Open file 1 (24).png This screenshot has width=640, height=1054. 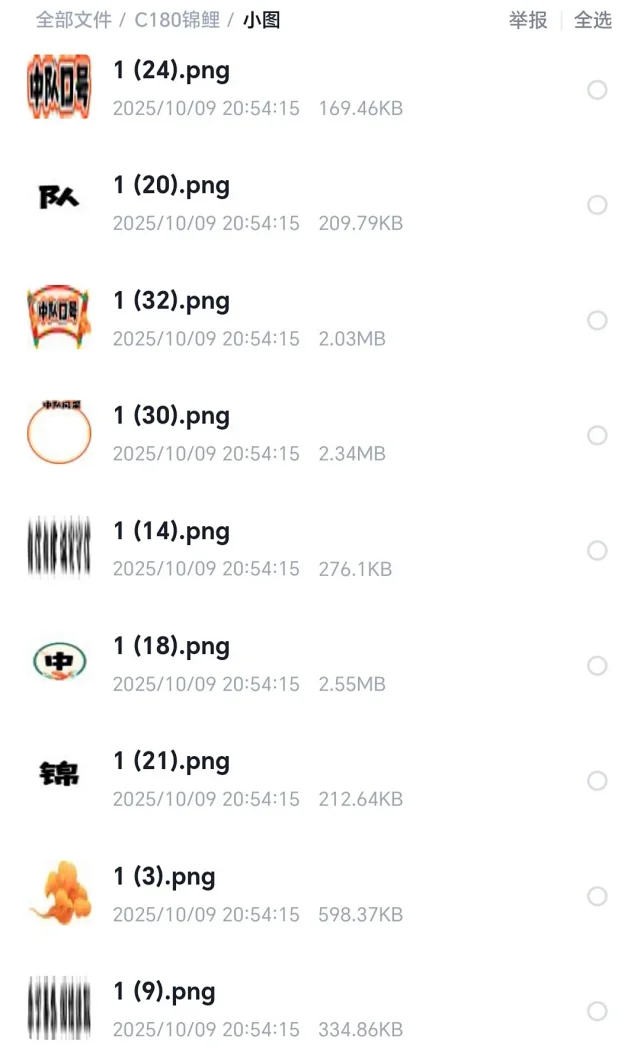point(171,71)
